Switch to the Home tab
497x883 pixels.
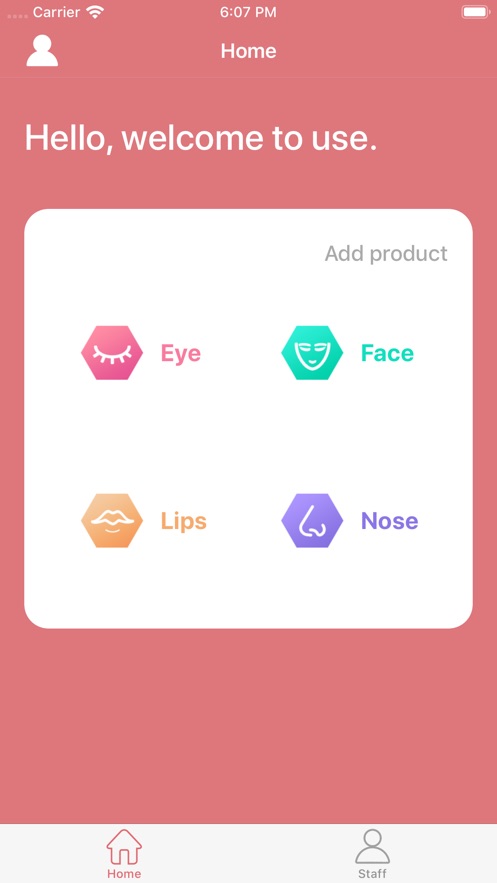[x=124, y=854]
